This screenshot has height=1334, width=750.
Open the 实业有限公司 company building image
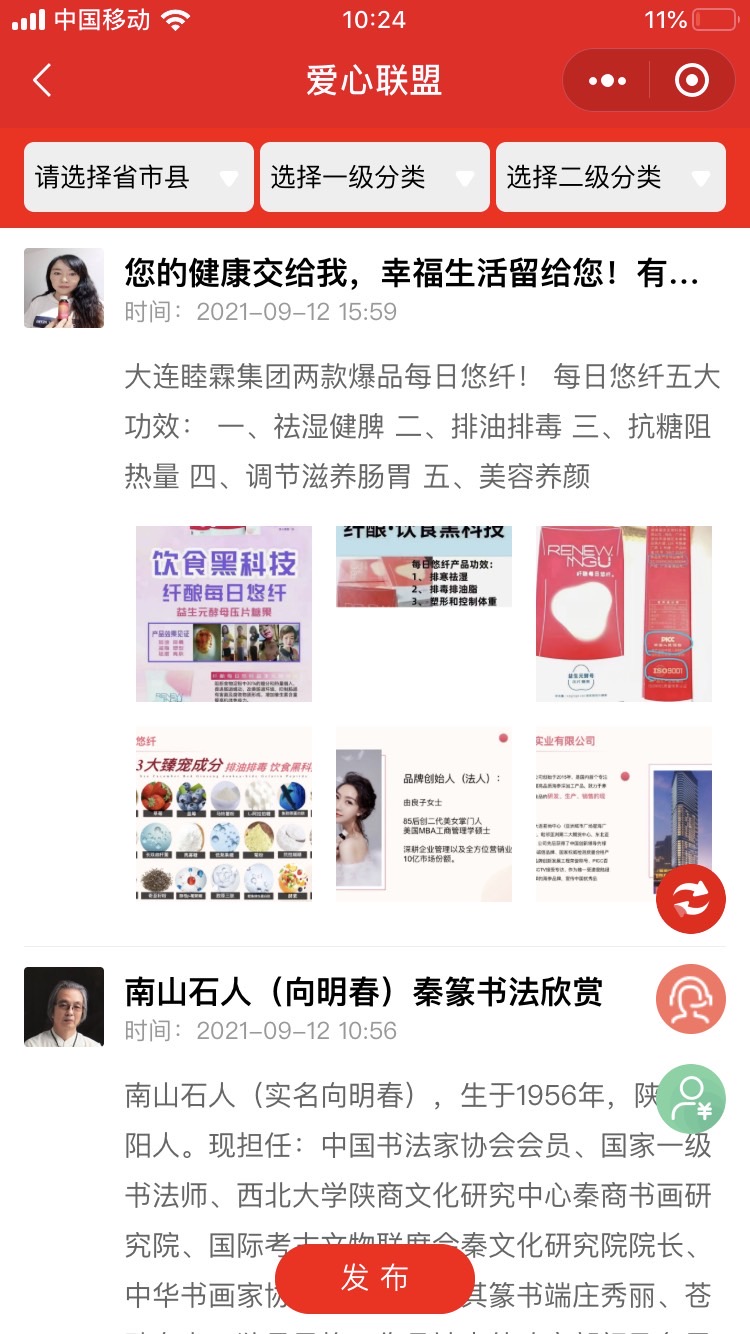623,813
